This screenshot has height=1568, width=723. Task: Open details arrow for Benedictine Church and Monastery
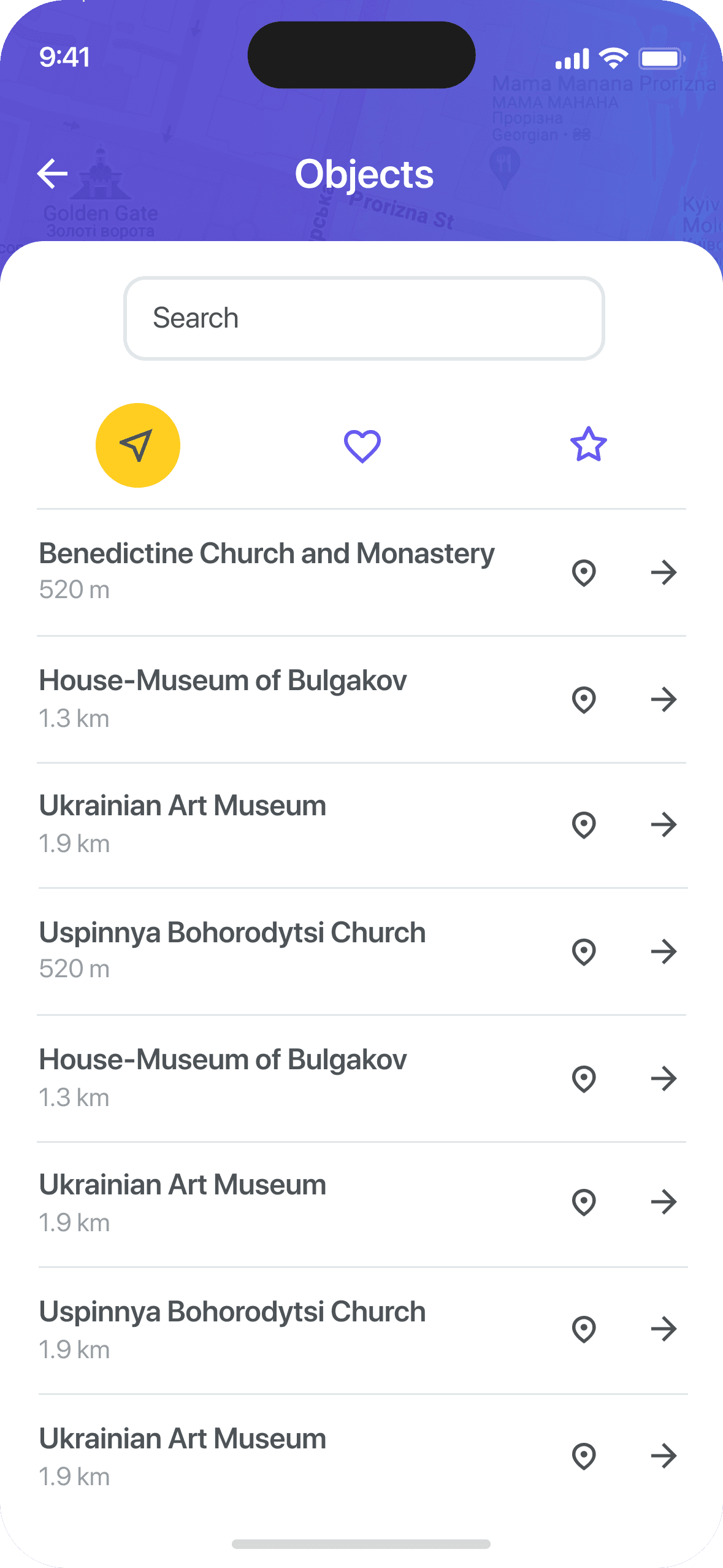(x=665, y=572)
